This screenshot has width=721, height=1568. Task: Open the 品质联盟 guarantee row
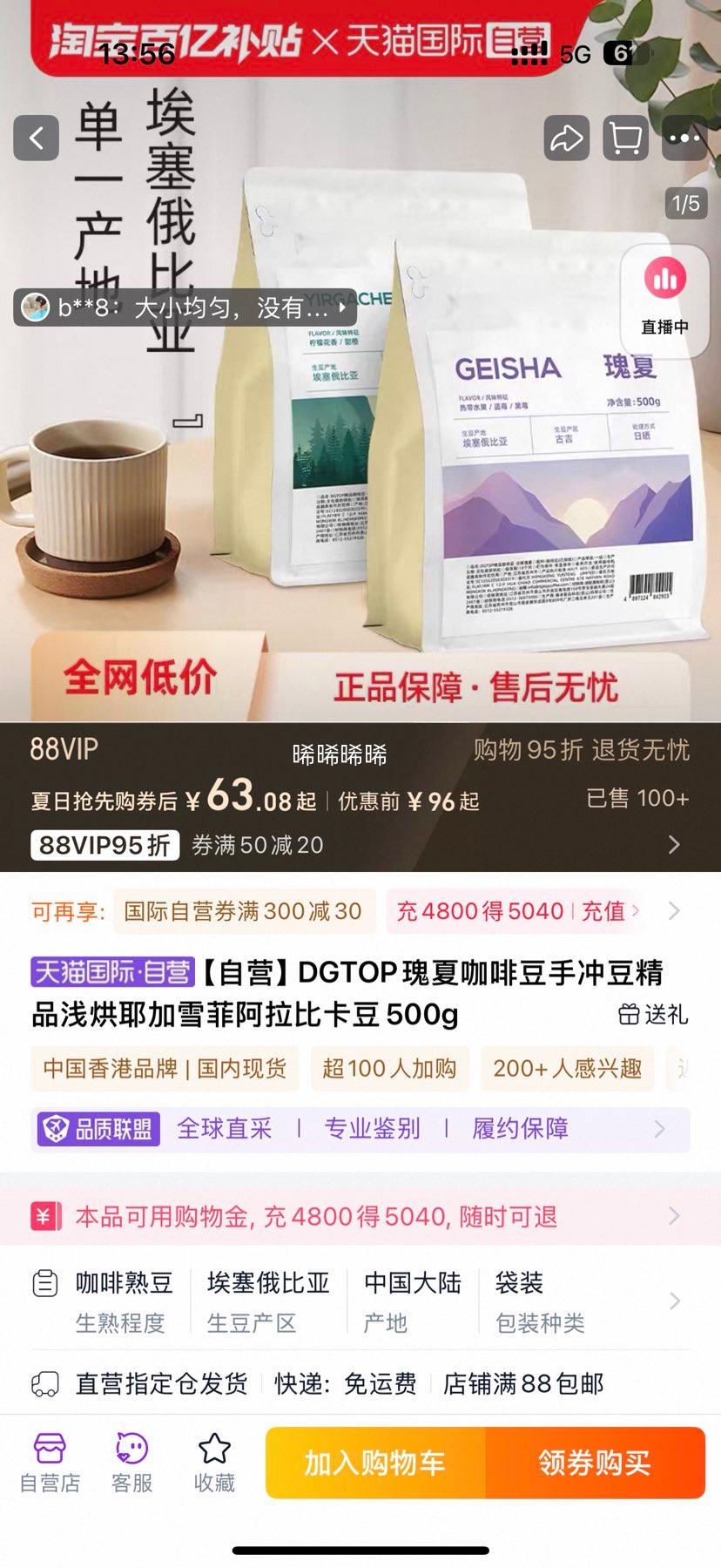(359, 1129)
